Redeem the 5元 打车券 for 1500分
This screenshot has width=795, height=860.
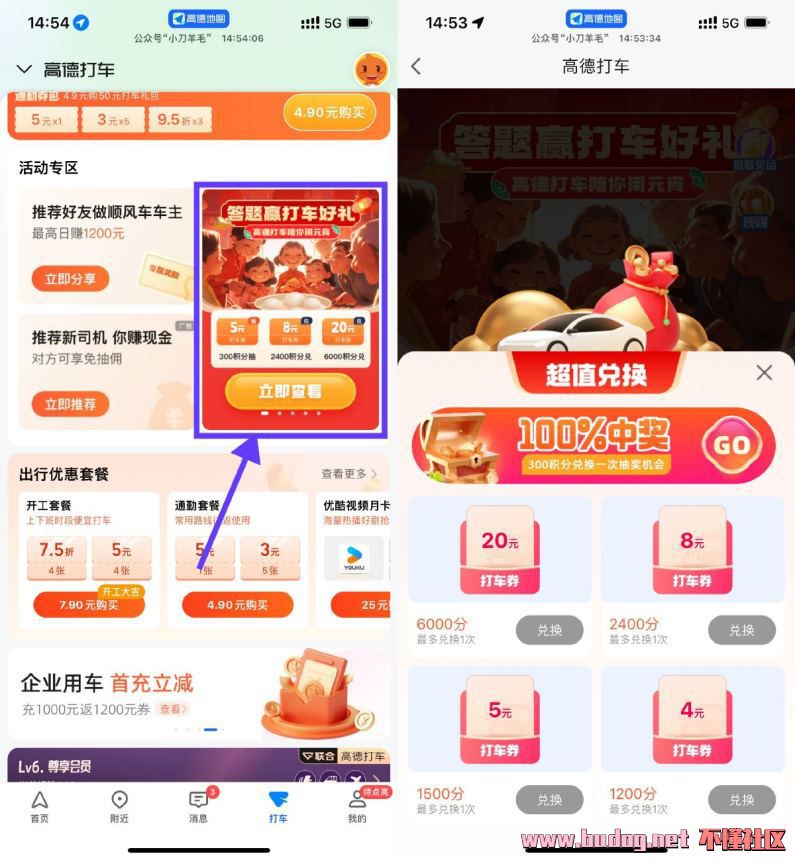coord(549,800)
